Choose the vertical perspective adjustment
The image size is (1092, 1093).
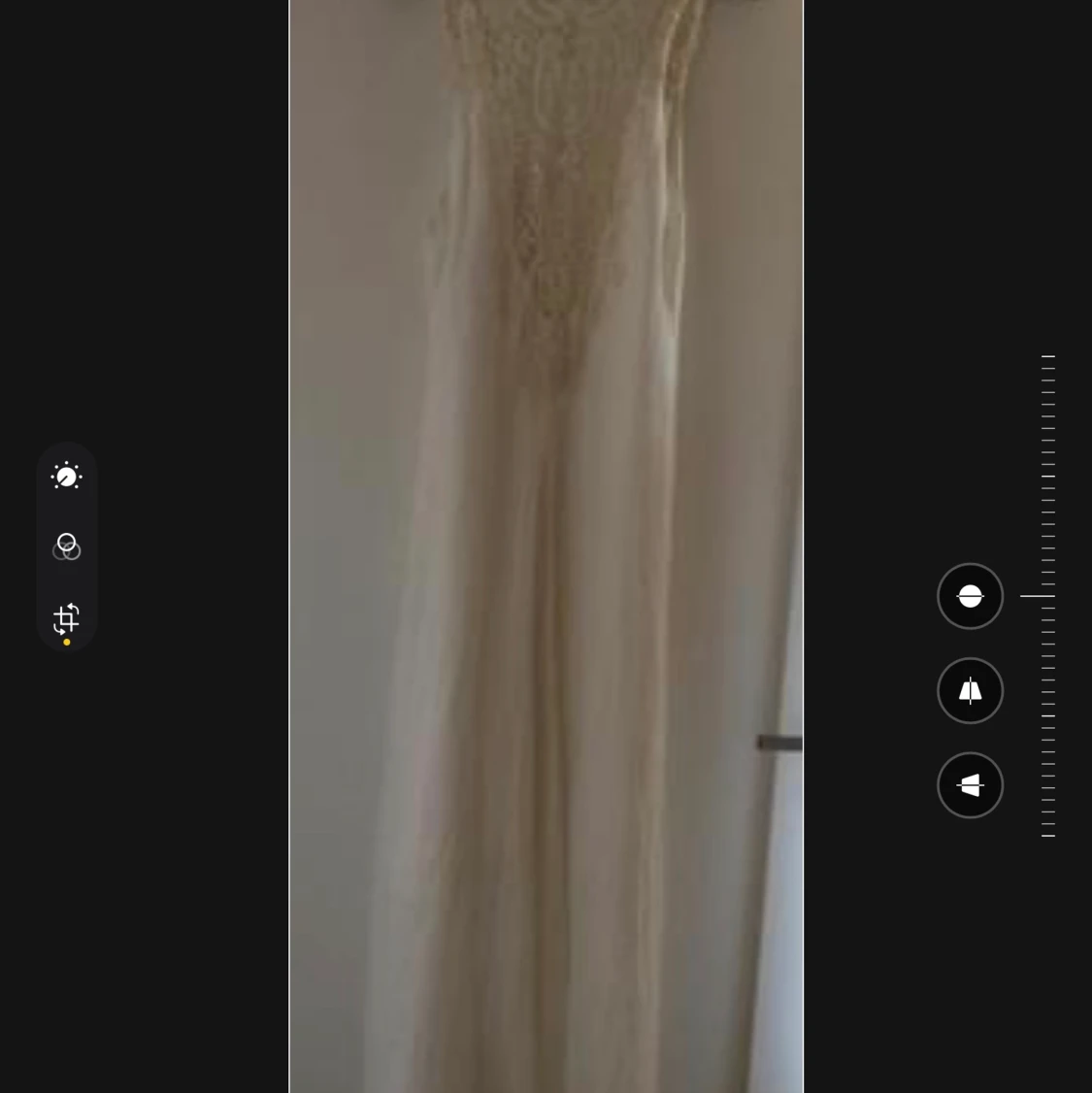(x=970, y=690)
